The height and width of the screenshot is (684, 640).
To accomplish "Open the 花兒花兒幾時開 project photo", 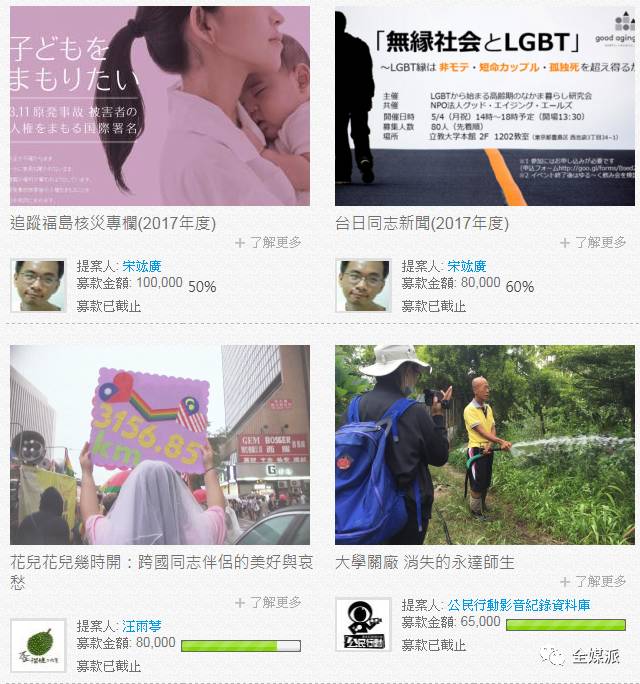I will [x=160, y=445].
